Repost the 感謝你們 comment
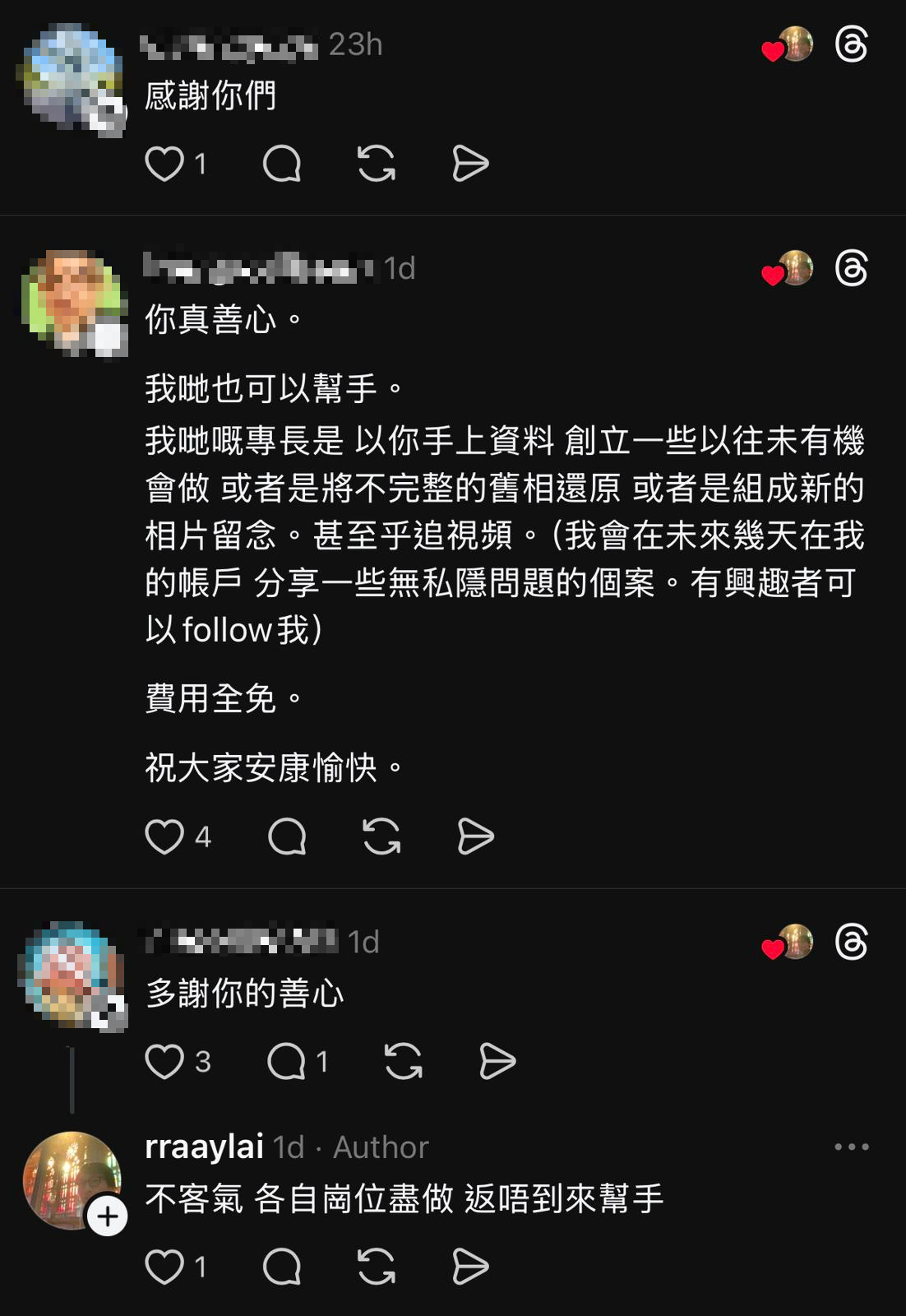Image resolution: width=906 pixels, height=1316 pixels. (x=377, y=164)
